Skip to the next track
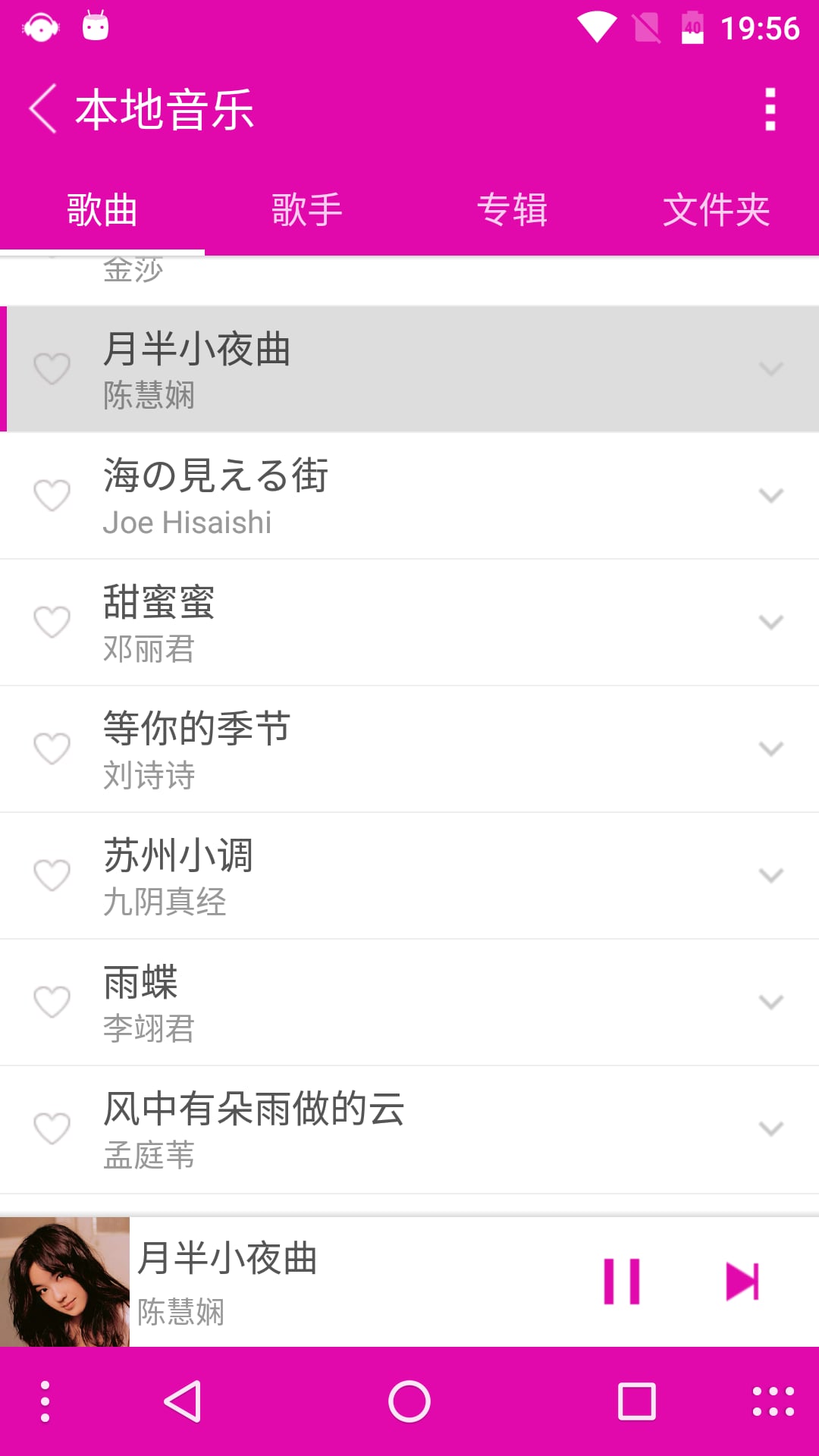Viewport: 819px width, 1456px height. [x=742, y=1282]
